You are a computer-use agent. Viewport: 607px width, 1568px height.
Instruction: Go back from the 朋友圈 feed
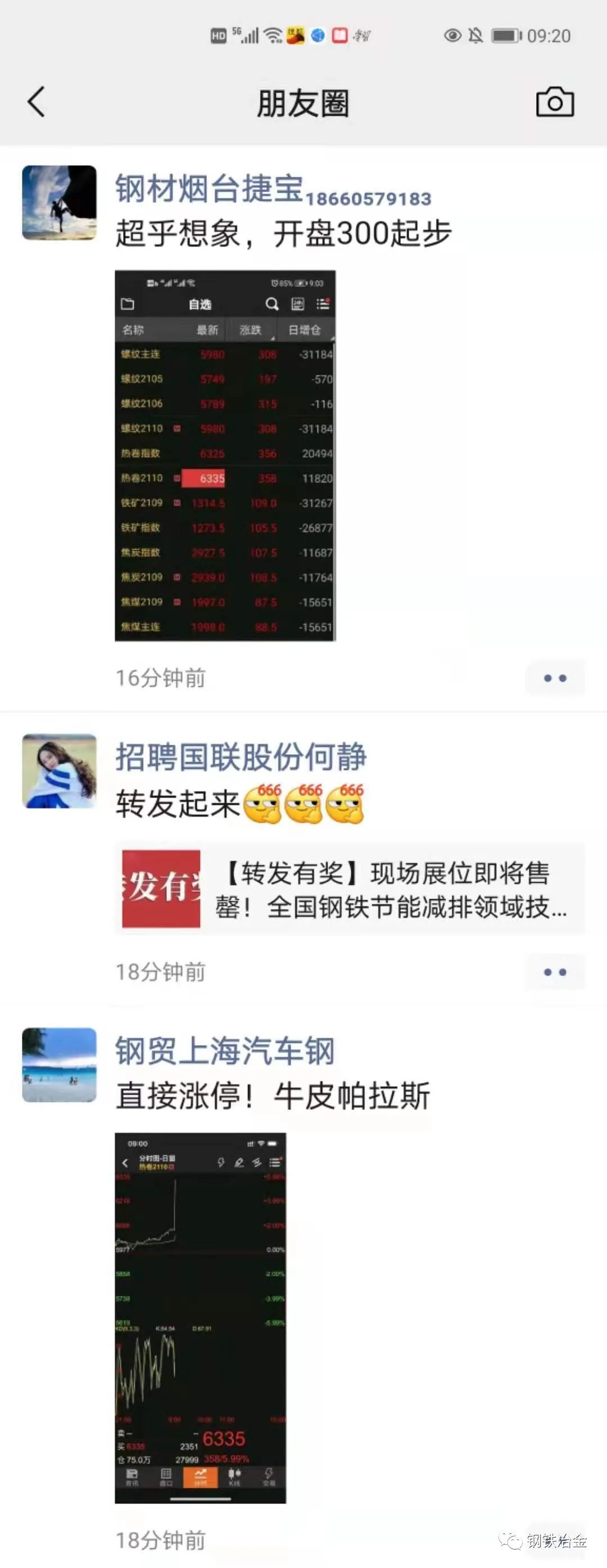pos(37,102)
